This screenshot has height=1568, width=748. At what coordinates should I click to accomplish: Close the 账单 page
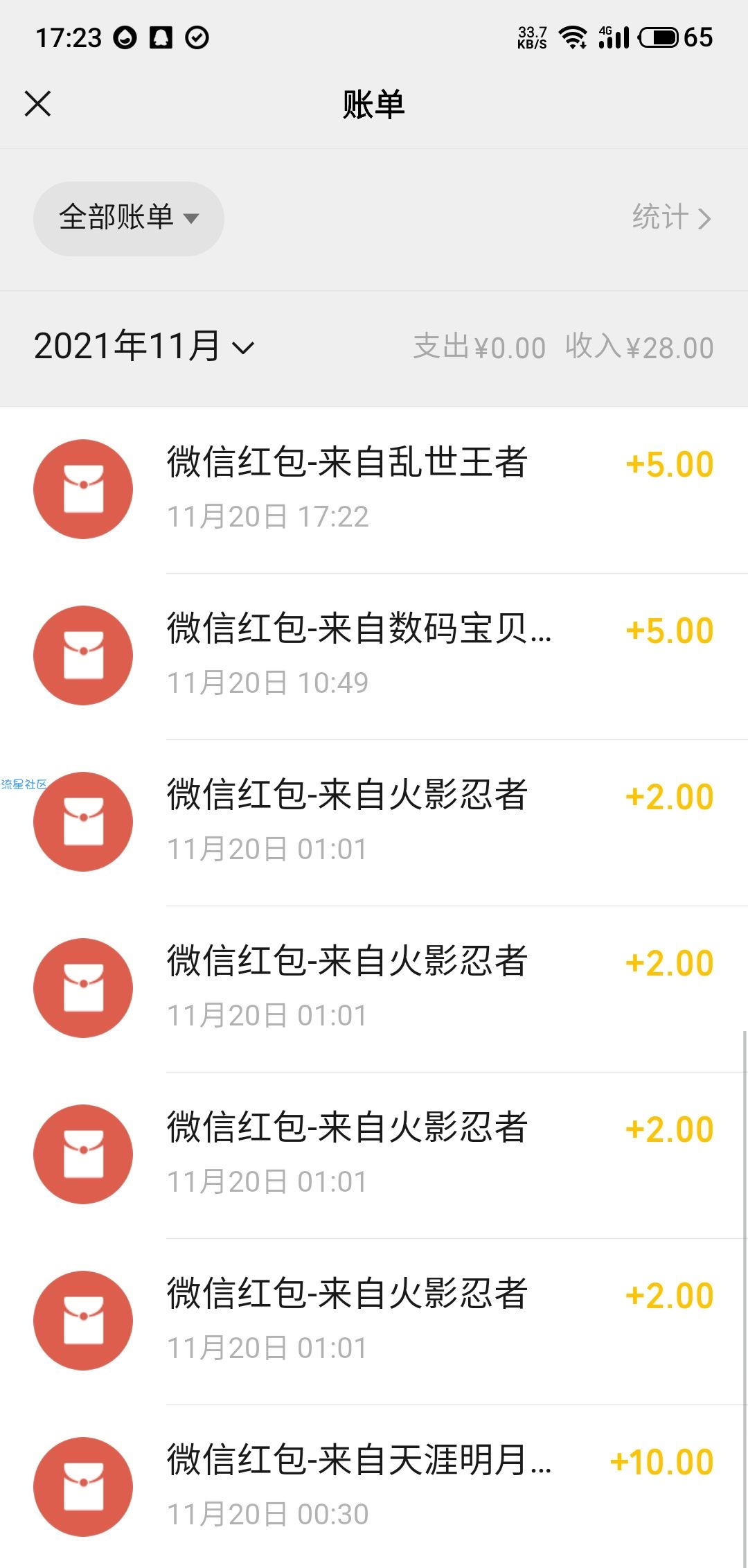click(37, 104)
